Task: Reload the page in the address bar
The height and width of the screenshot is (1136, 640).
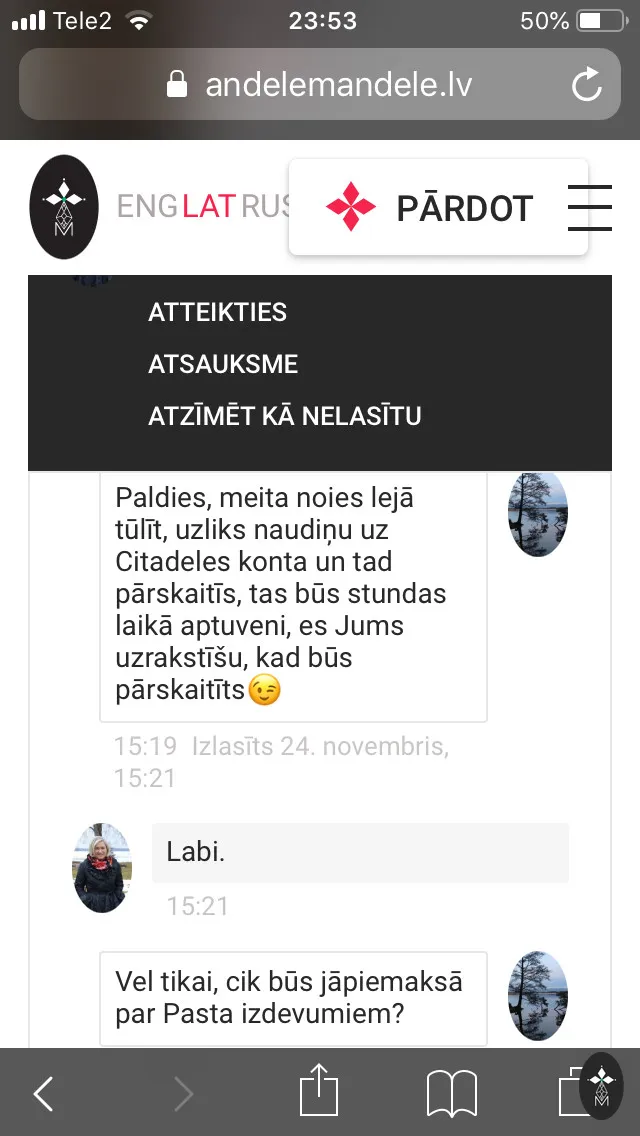Action: (586, 85)
